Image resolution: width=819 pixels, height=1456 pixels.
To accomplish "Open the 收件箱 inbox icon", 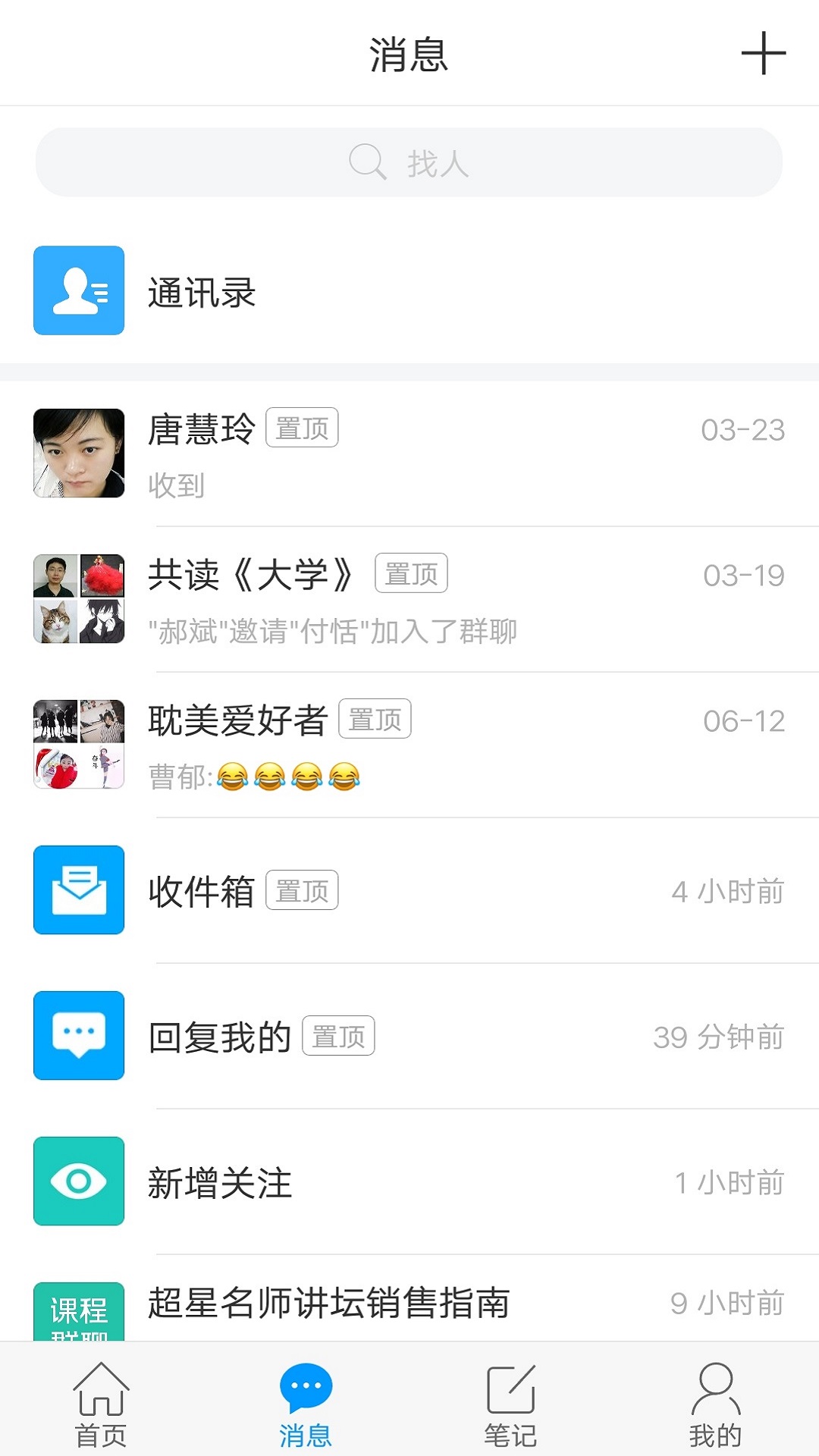I will coord(79,890).
